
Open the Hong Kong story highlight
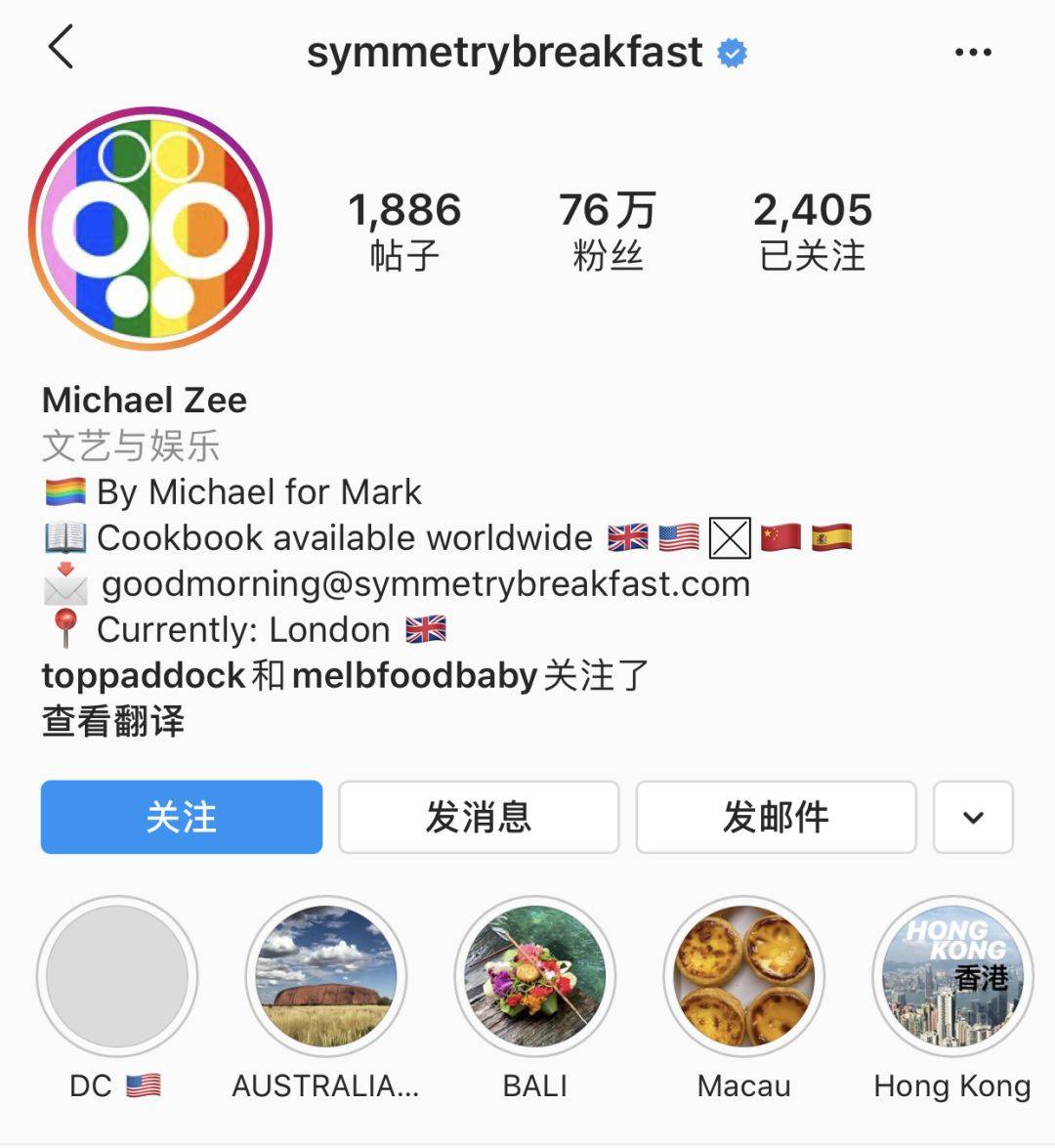(952, 976)
